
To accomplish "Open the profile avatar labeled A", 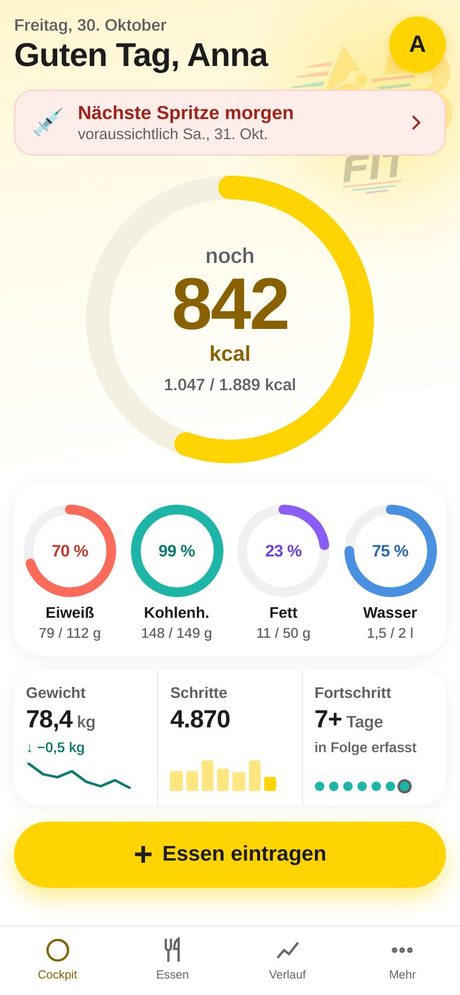I will tap(417, 44).
